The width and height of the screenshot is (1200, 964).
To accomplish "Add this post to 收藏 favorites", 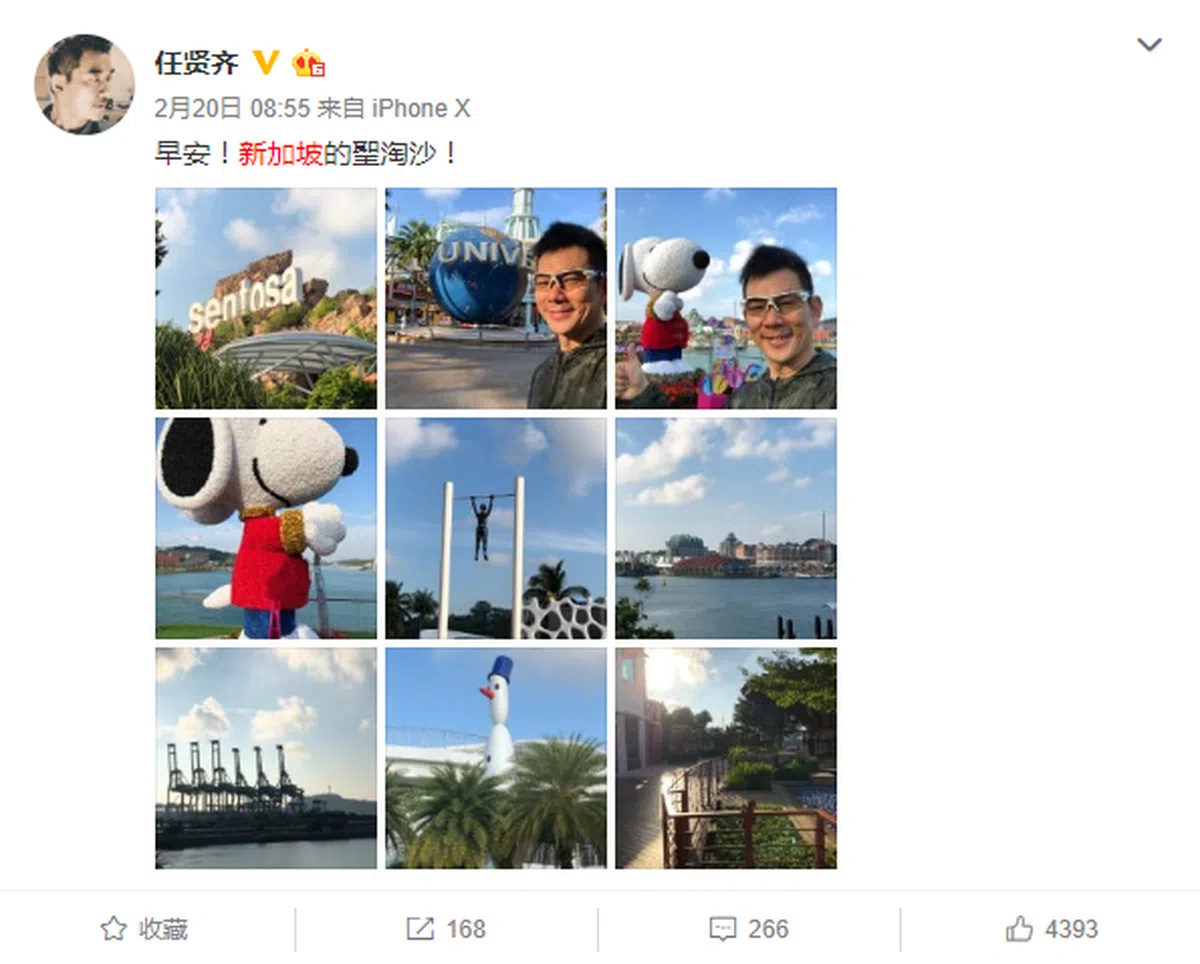I will pos(145,929).
